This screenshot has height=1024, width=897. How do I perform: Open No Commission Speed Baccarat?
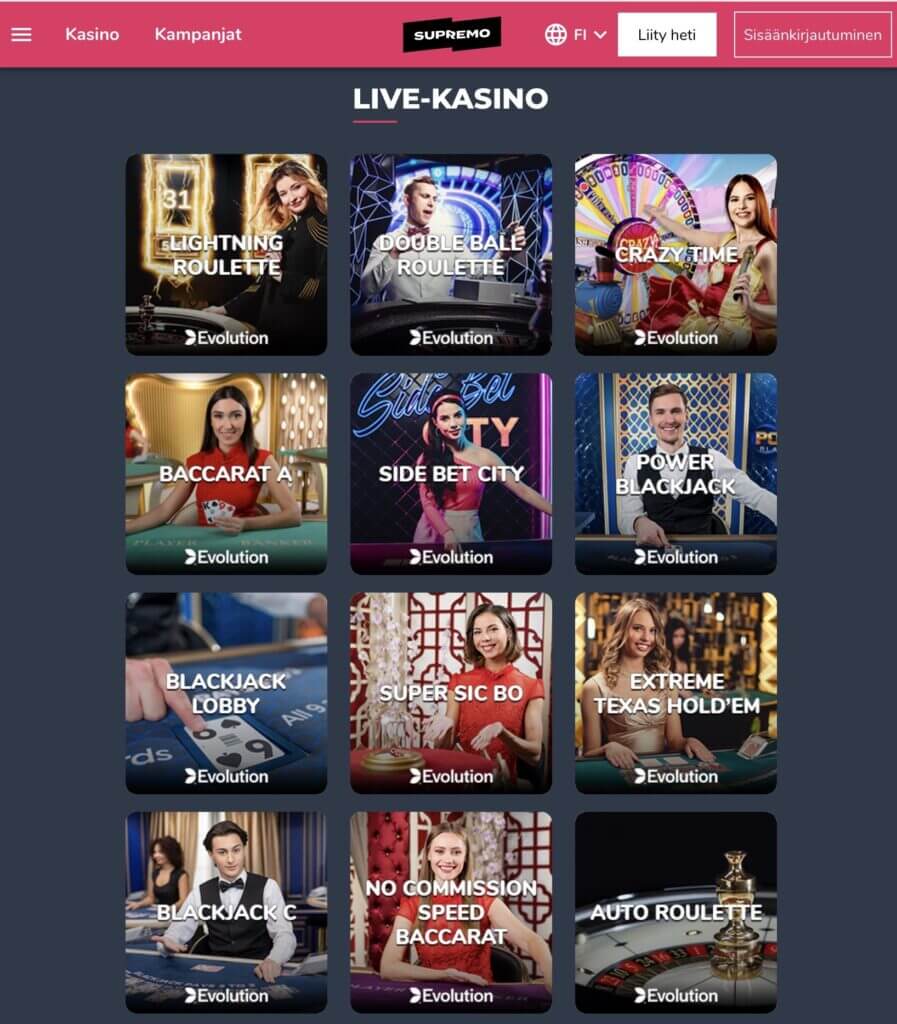(451, 911)
